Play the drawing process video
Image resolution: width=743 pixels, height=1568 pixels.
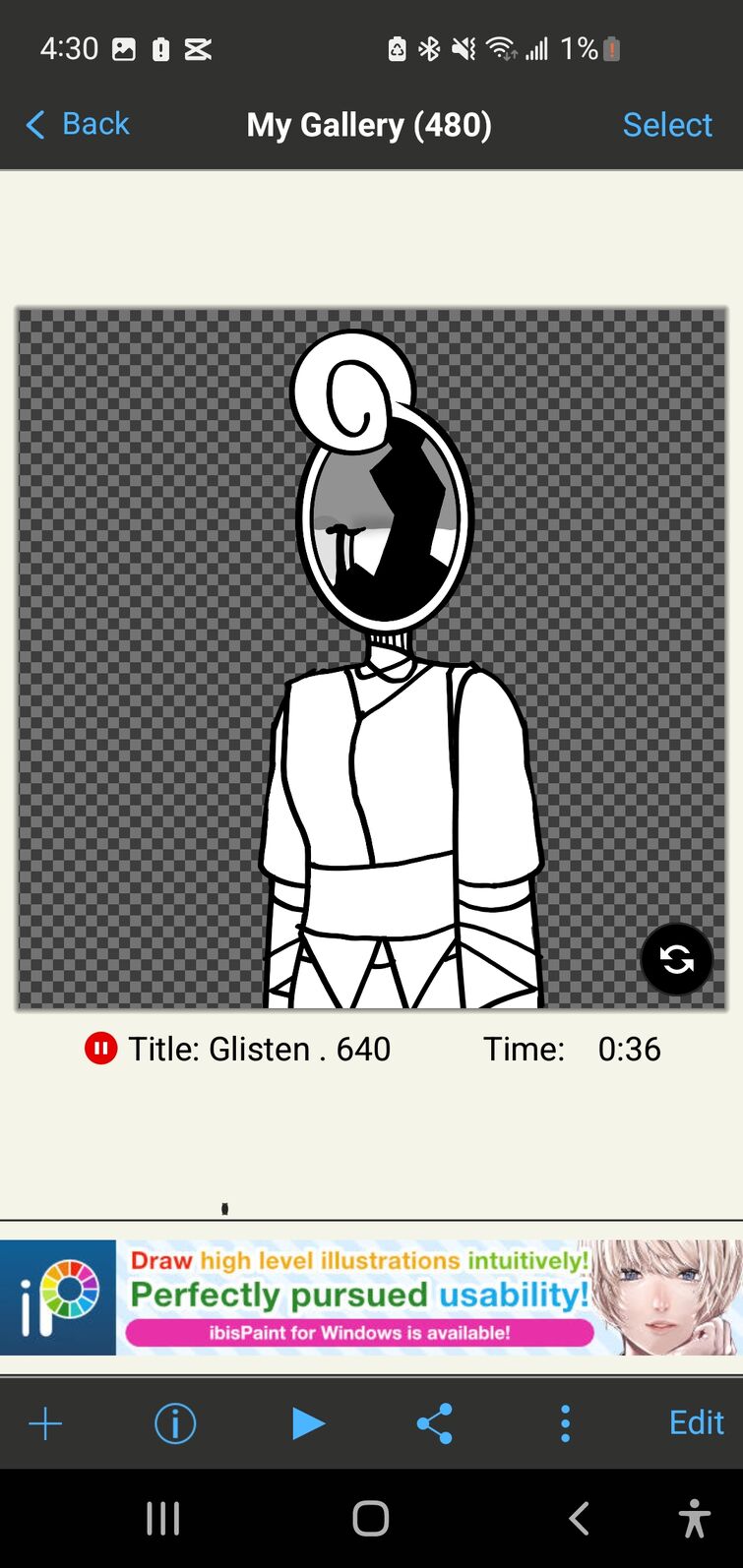coord(308,1423)
